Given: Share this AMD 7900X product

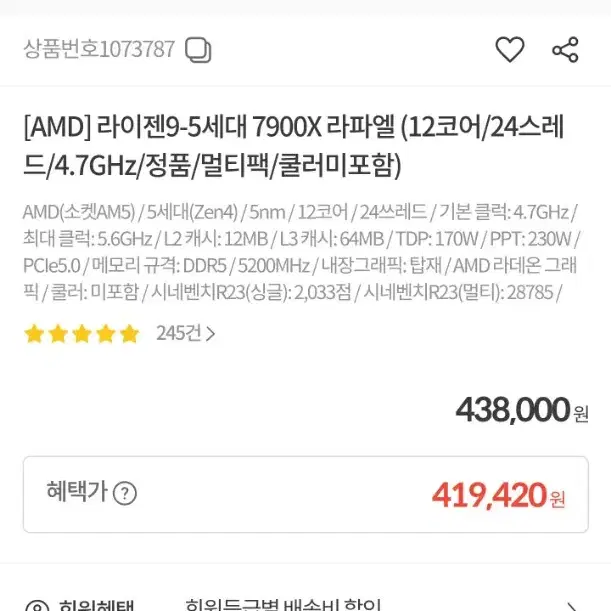Looking at the screenshot, I should click(x=565, y=50).
